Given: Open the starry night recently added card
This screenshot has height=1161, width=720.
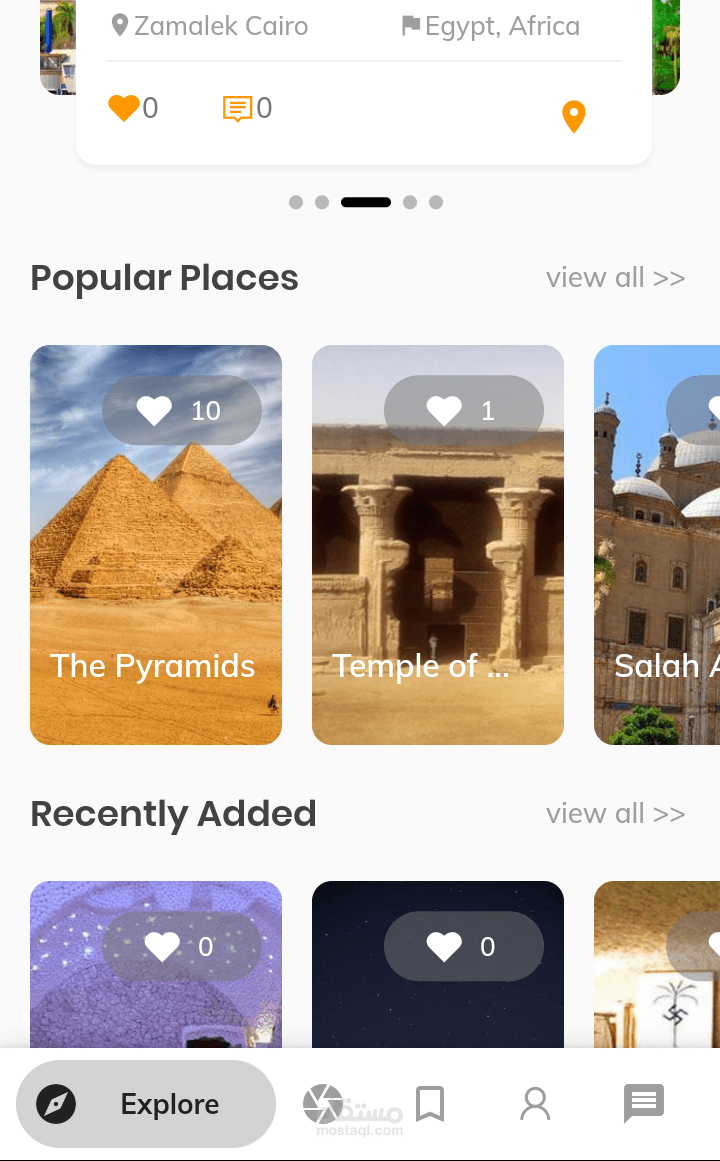Looking at the screenshot, I should [x=438, y=964].
